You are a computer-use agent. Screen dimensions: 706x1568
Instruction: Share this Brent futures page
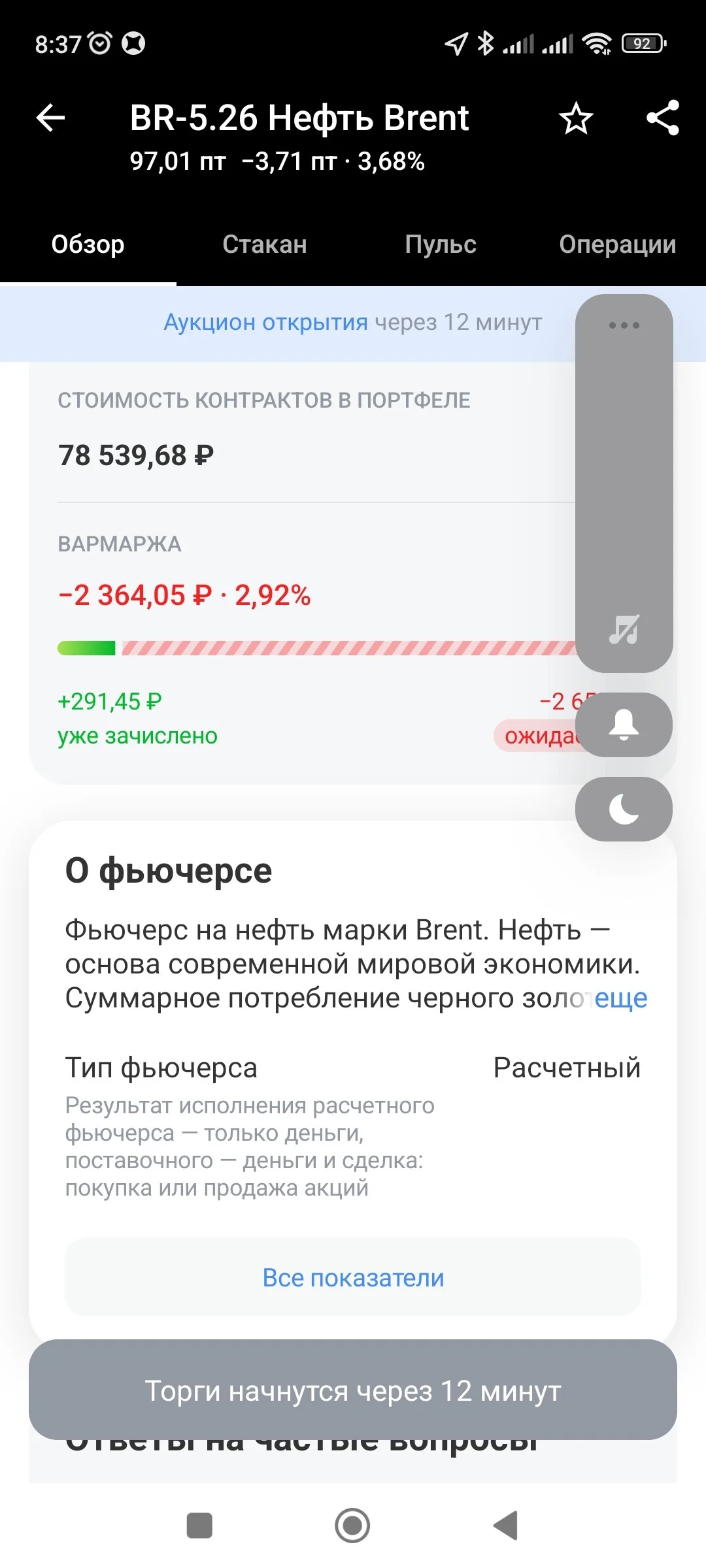point(663,118)
